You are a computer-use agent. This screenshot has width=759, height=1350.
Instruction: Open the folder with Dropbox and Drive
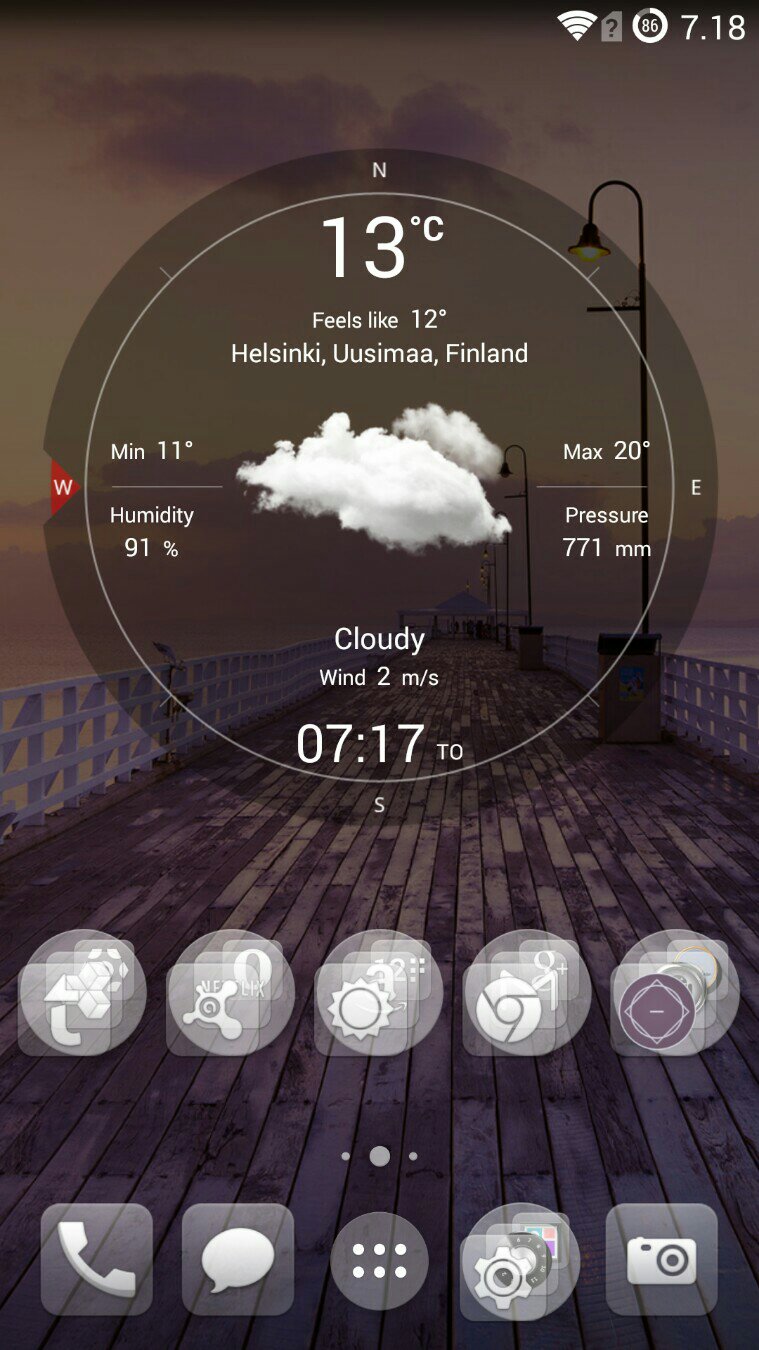coord(83,993)
